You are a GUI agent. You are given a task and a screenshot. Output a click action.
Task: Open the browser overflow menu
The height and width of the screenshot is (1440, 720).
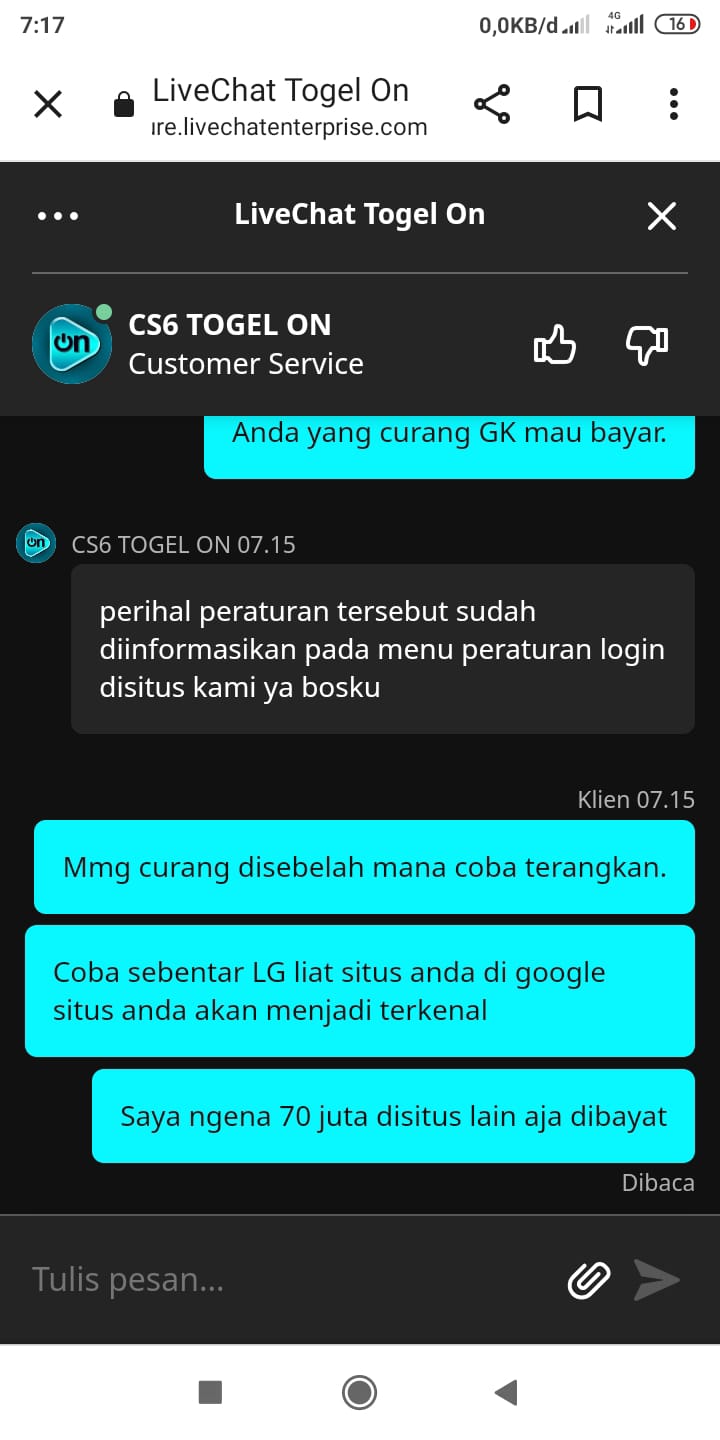673,104
